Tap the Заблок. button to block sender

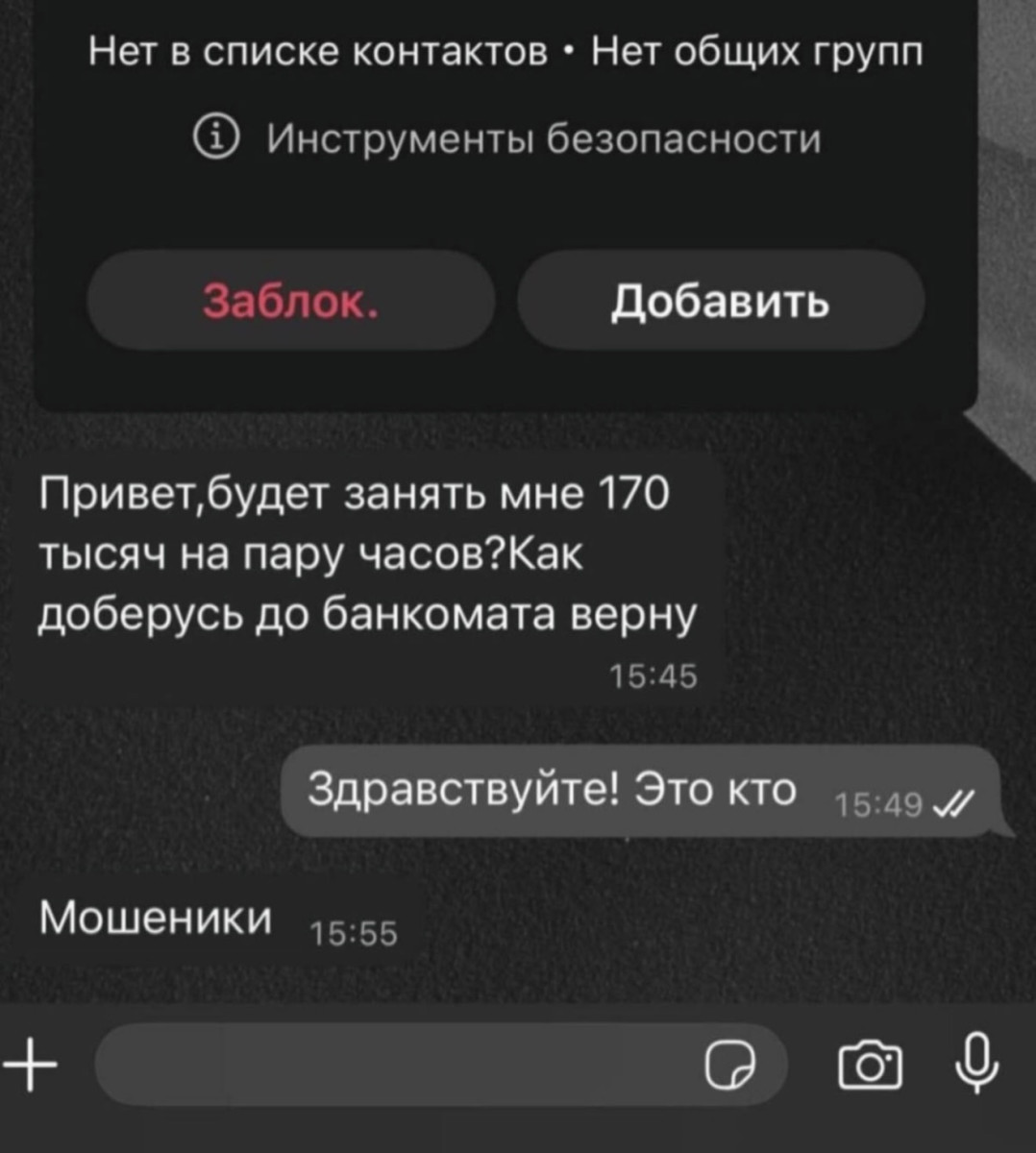[x=290, y=301]
